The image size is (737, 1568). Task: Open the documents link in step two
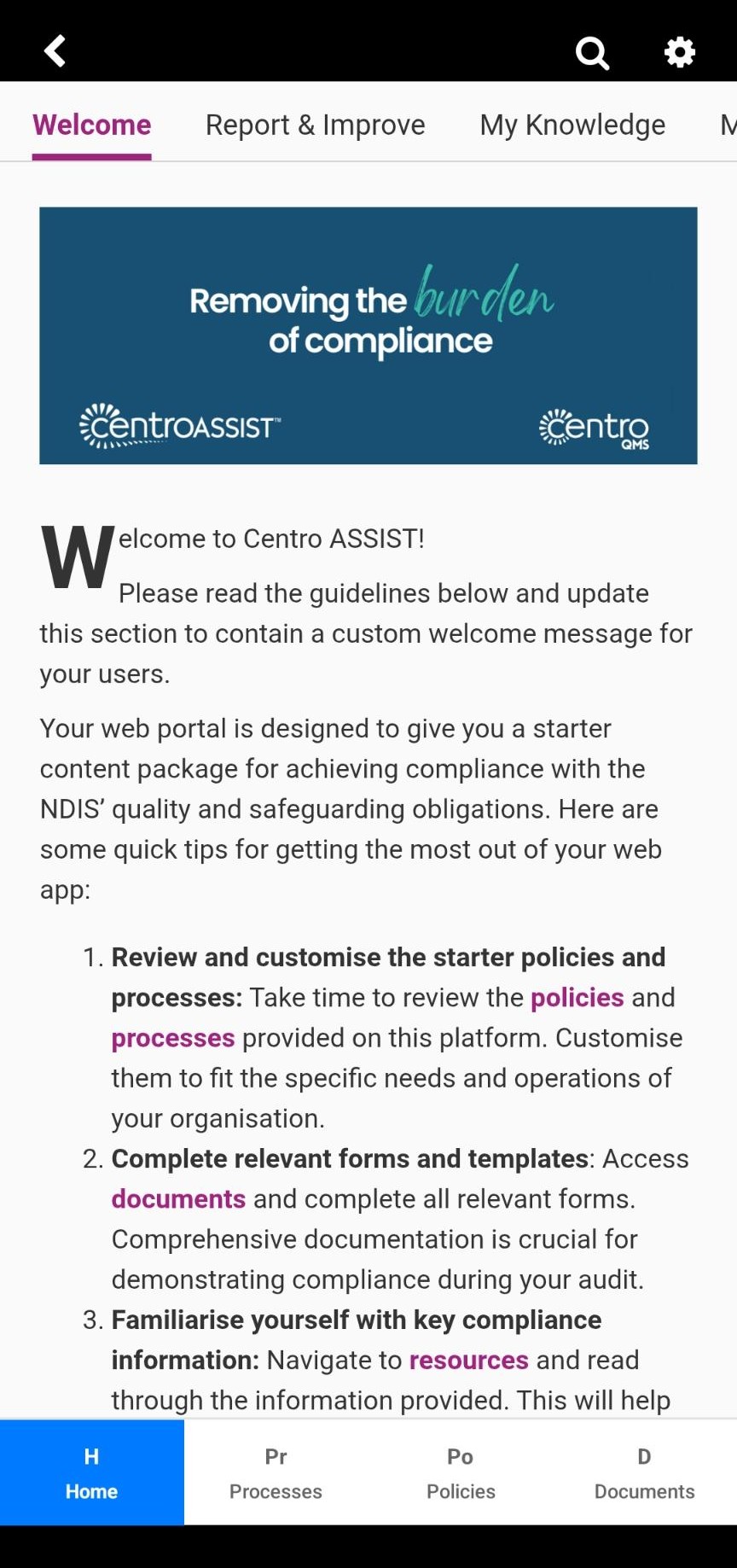pos(178,1198)
